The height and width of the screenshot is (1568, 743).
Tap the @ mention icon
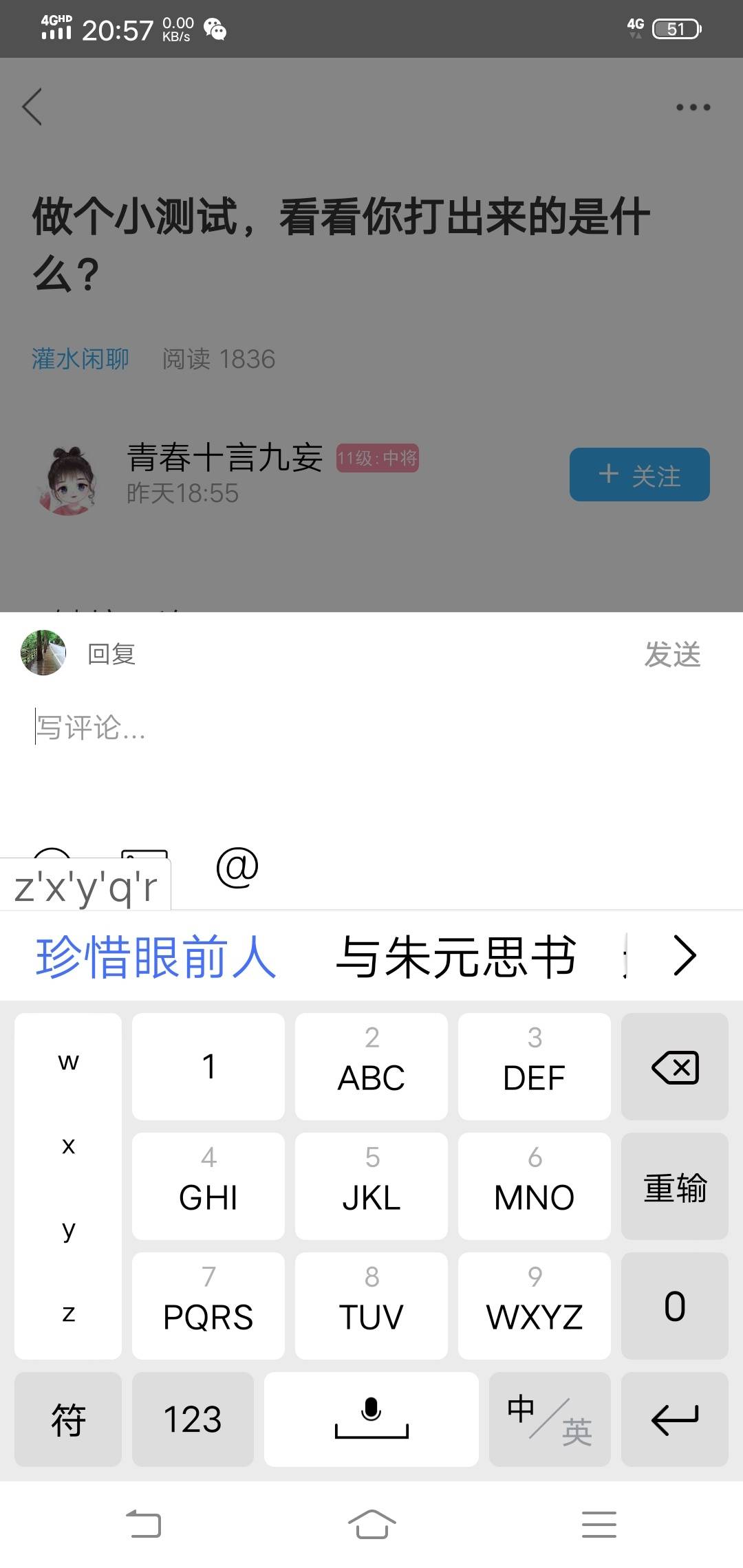coord(237,868)
